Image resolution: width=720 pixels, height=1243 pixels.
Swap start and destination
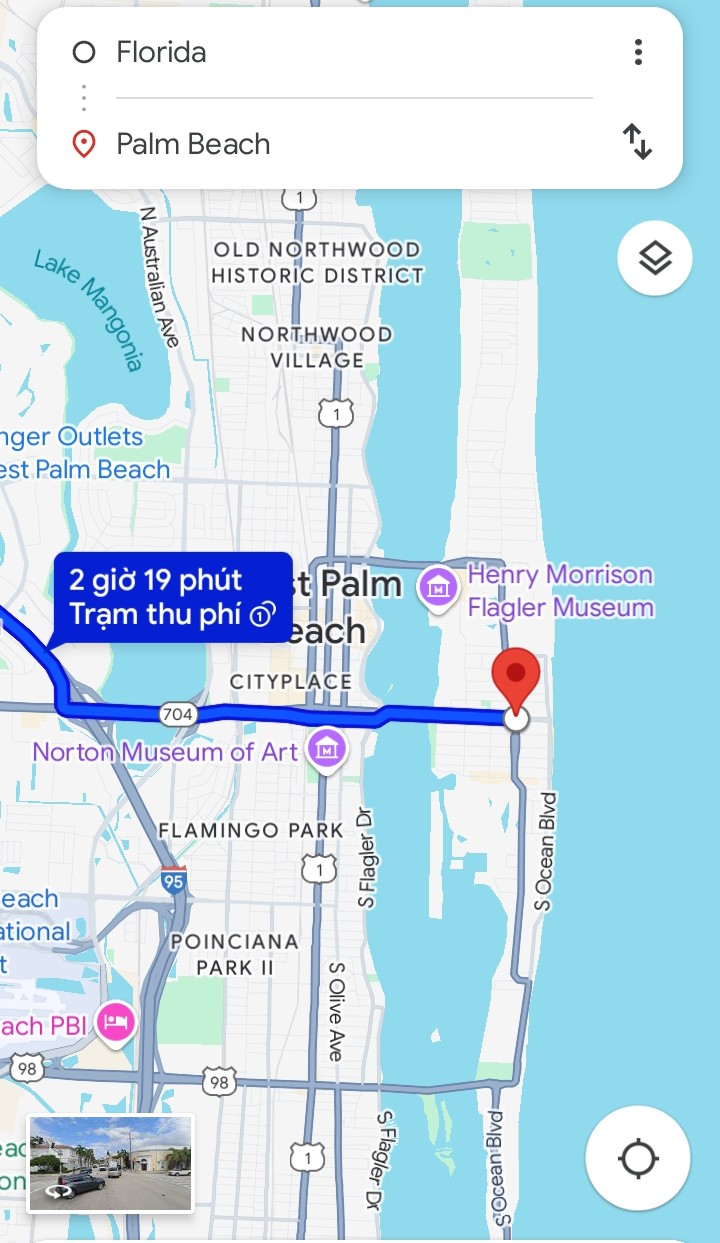click(638, 142)
